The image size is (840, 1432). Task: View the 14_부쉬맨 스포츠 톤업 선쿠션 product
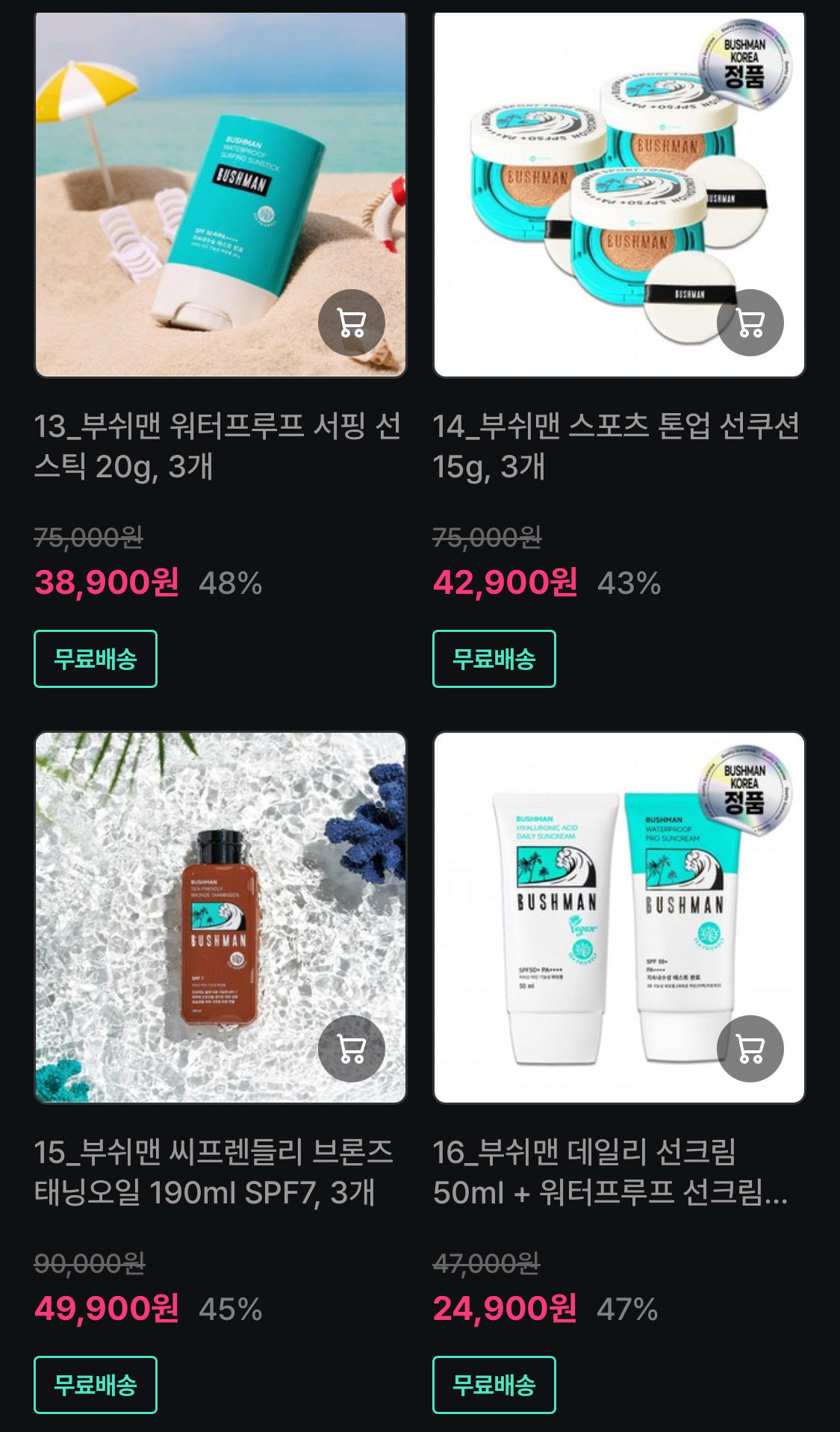pos(615,446)
